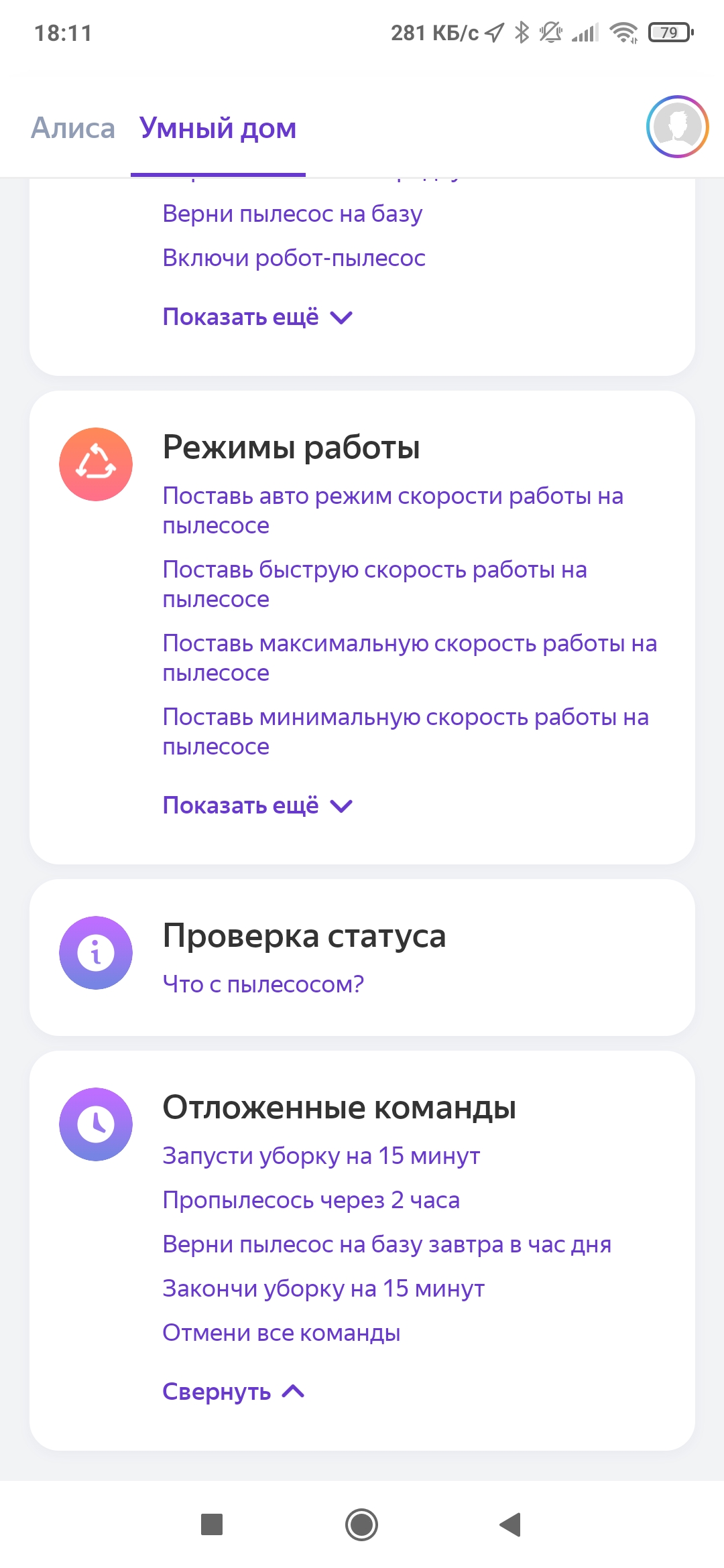Select 'Запусти уборку на 15 минут'

click(321, 1156)
